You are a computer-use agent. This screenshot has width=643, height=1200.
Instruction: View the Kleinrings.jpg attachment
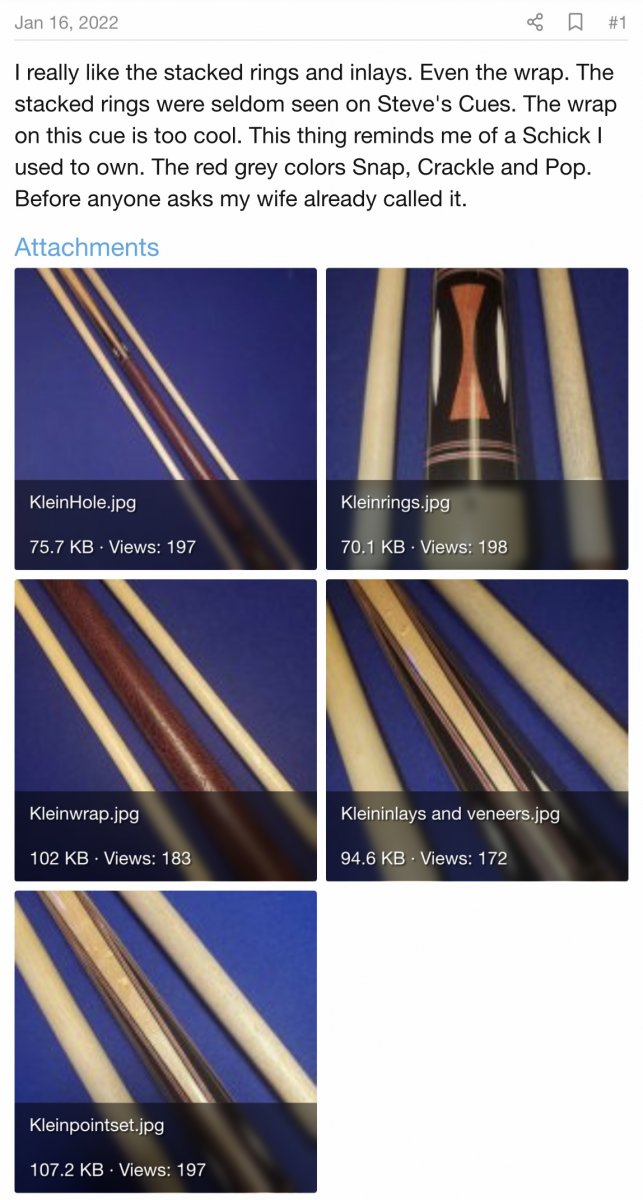(477, 418)
